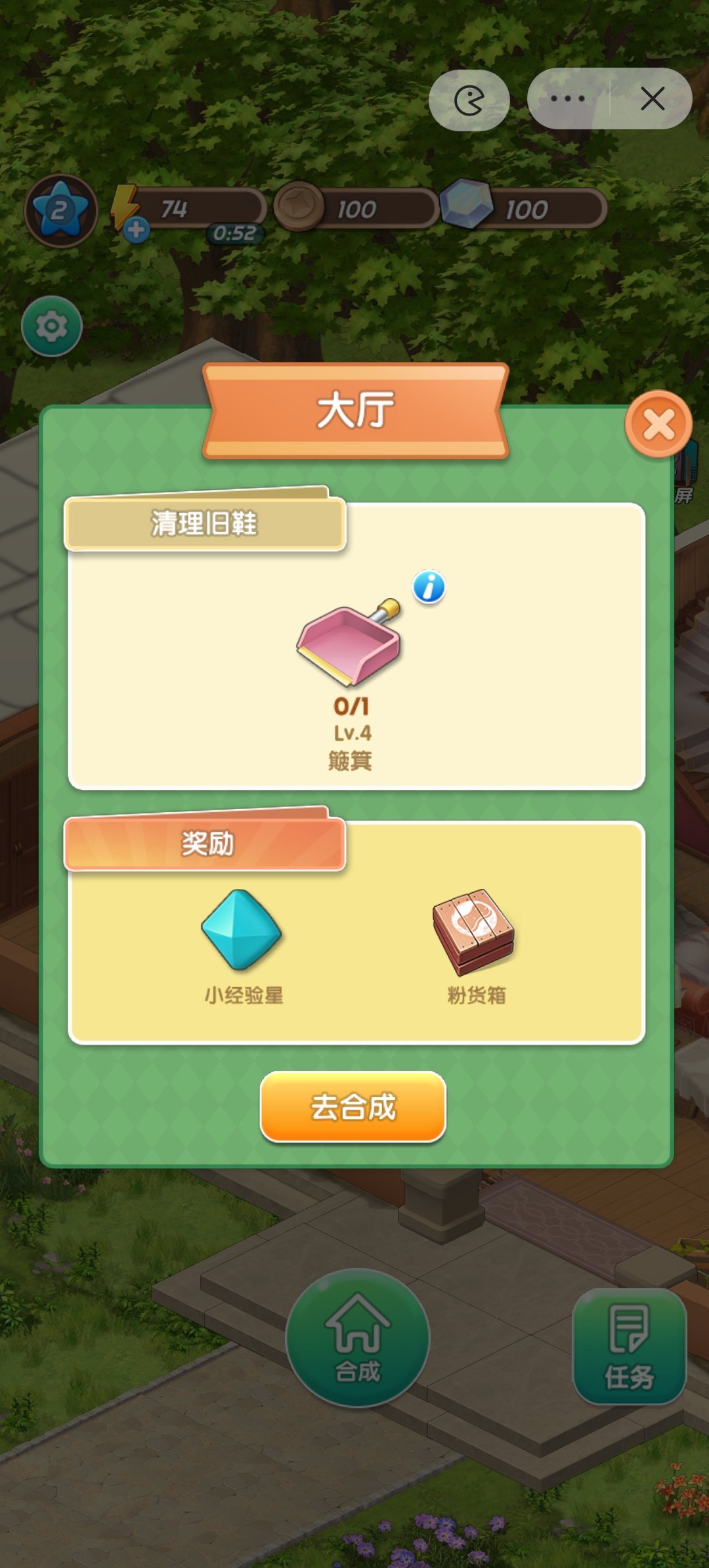Select the 粉货箱 crate reward icon
This screenshot has height=1568, width=709.
click(474, 932)
